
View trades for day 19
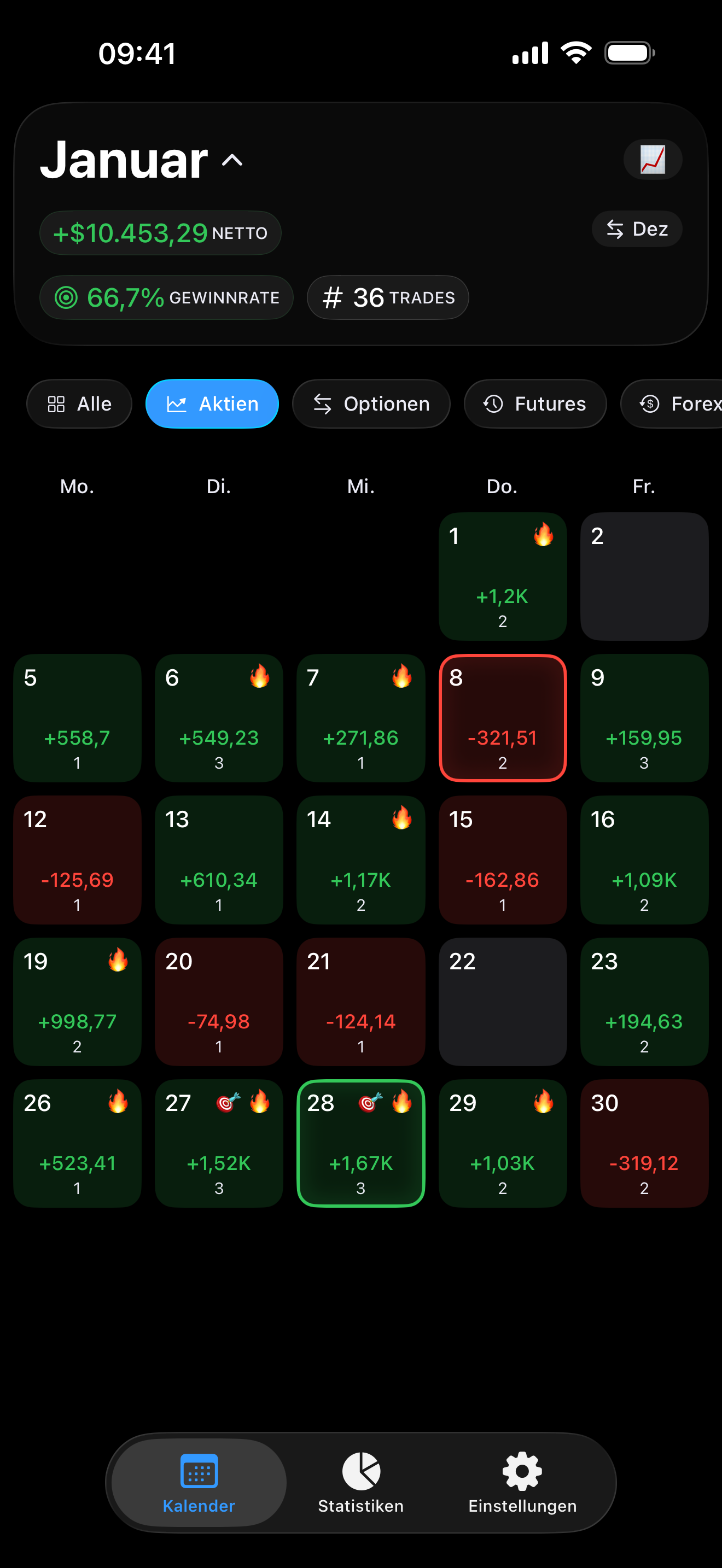pyautogui.click(x=77, y=1001)
